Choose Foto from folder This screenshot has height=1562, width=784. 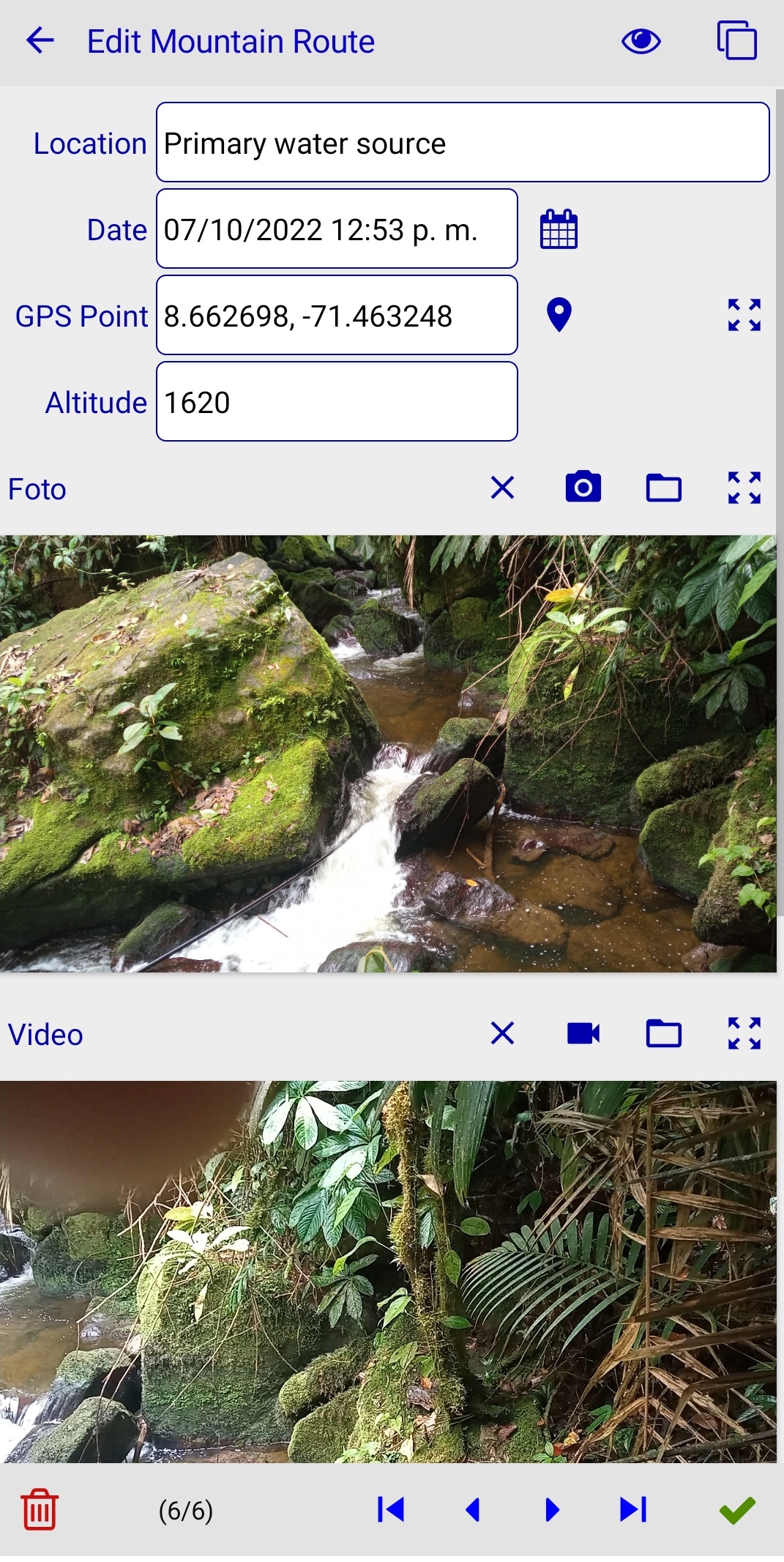(x=663, y=488)
